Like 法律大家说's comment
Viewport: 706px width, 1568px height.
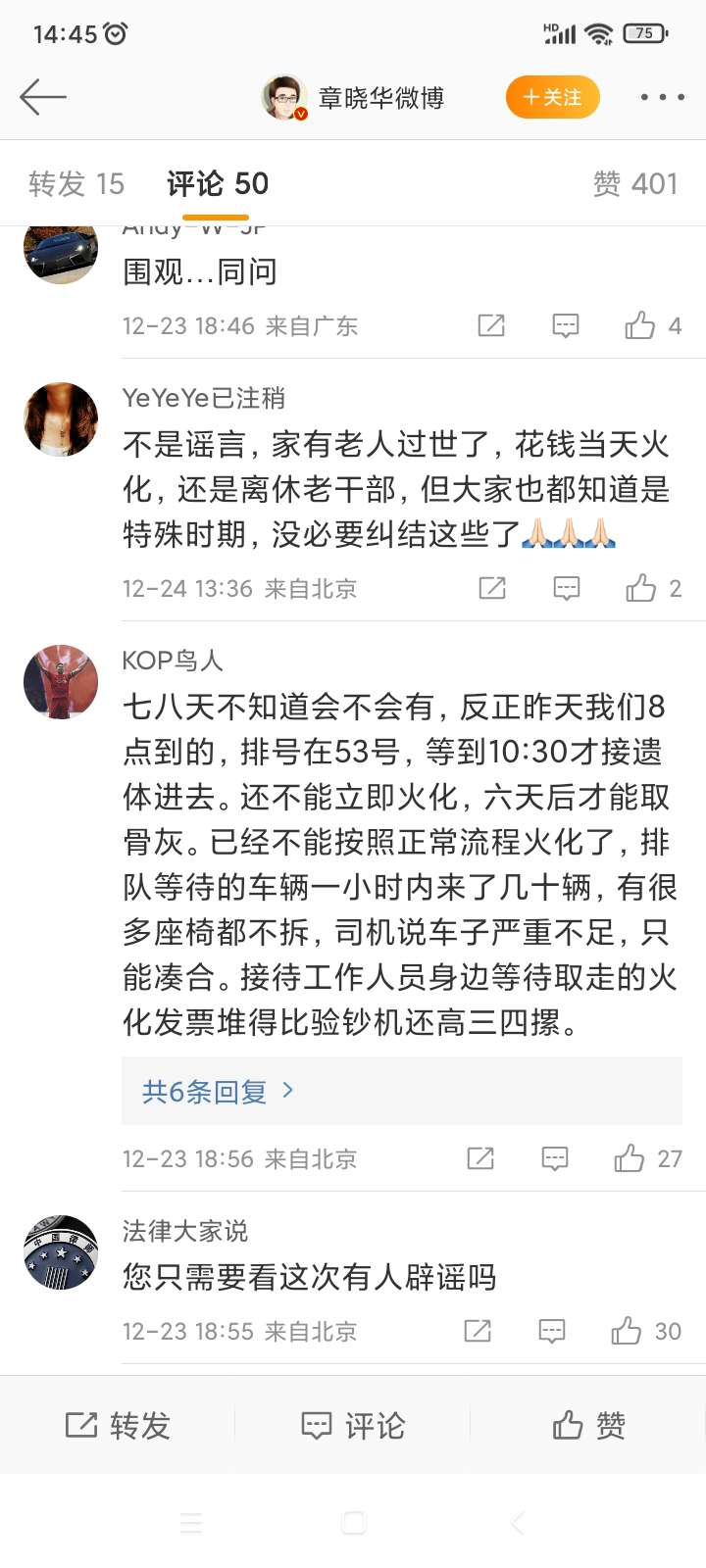coord(627,1331)
